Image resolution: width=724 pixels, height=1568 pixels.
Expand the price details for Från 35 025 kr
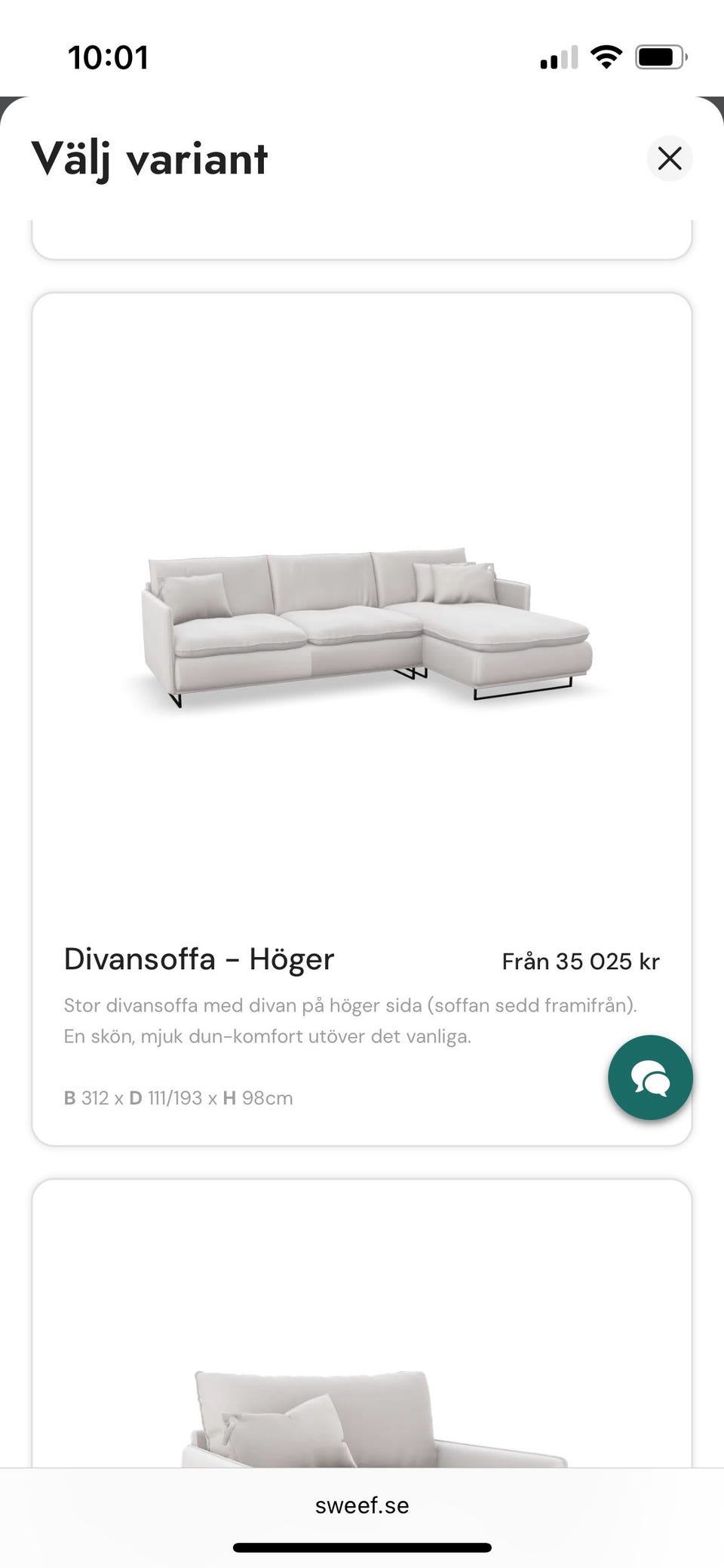pos(580,961)
